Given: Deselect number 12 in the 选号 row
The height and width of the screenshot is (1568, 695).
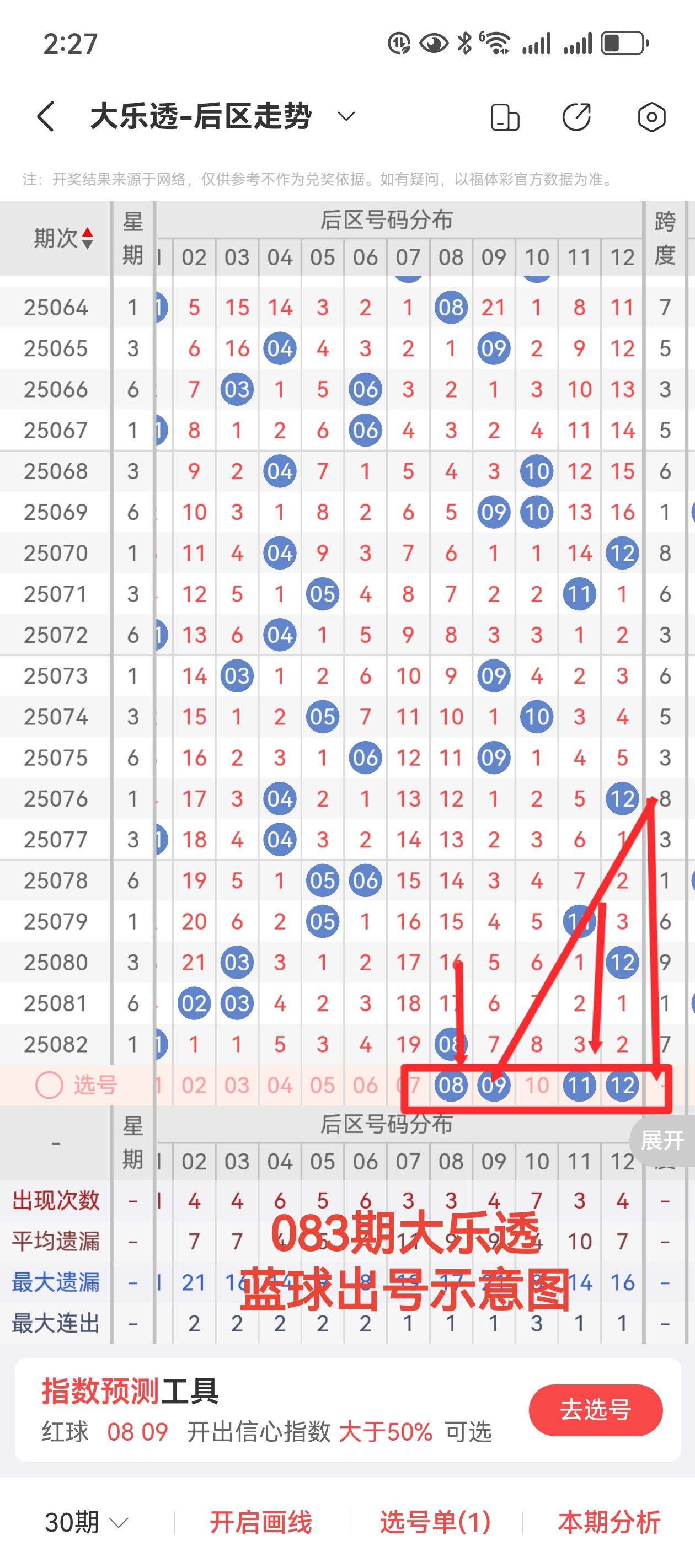Looking at the screenshot, I should [x=622, y=1085].
